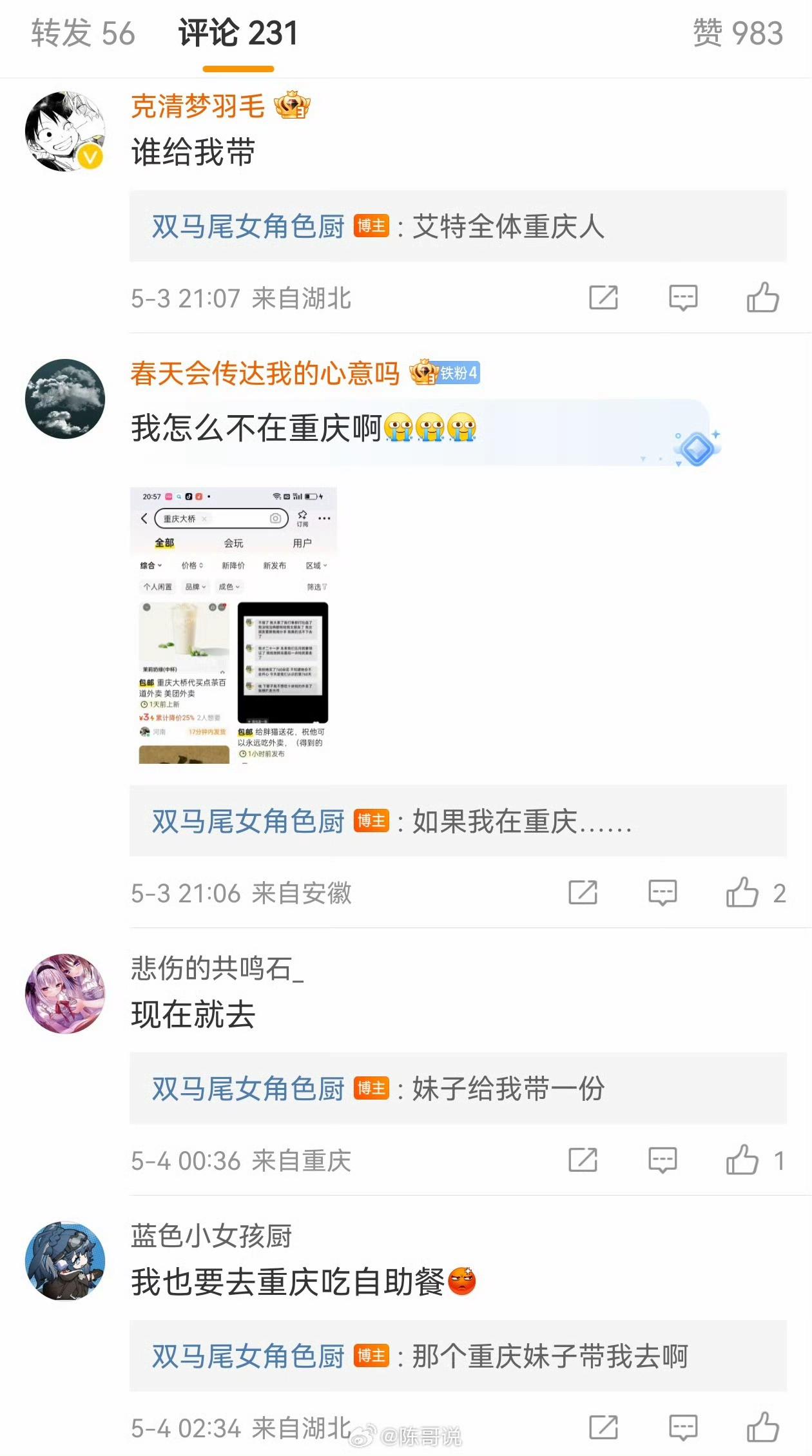Switch to the 转发 56 tab

83,33
